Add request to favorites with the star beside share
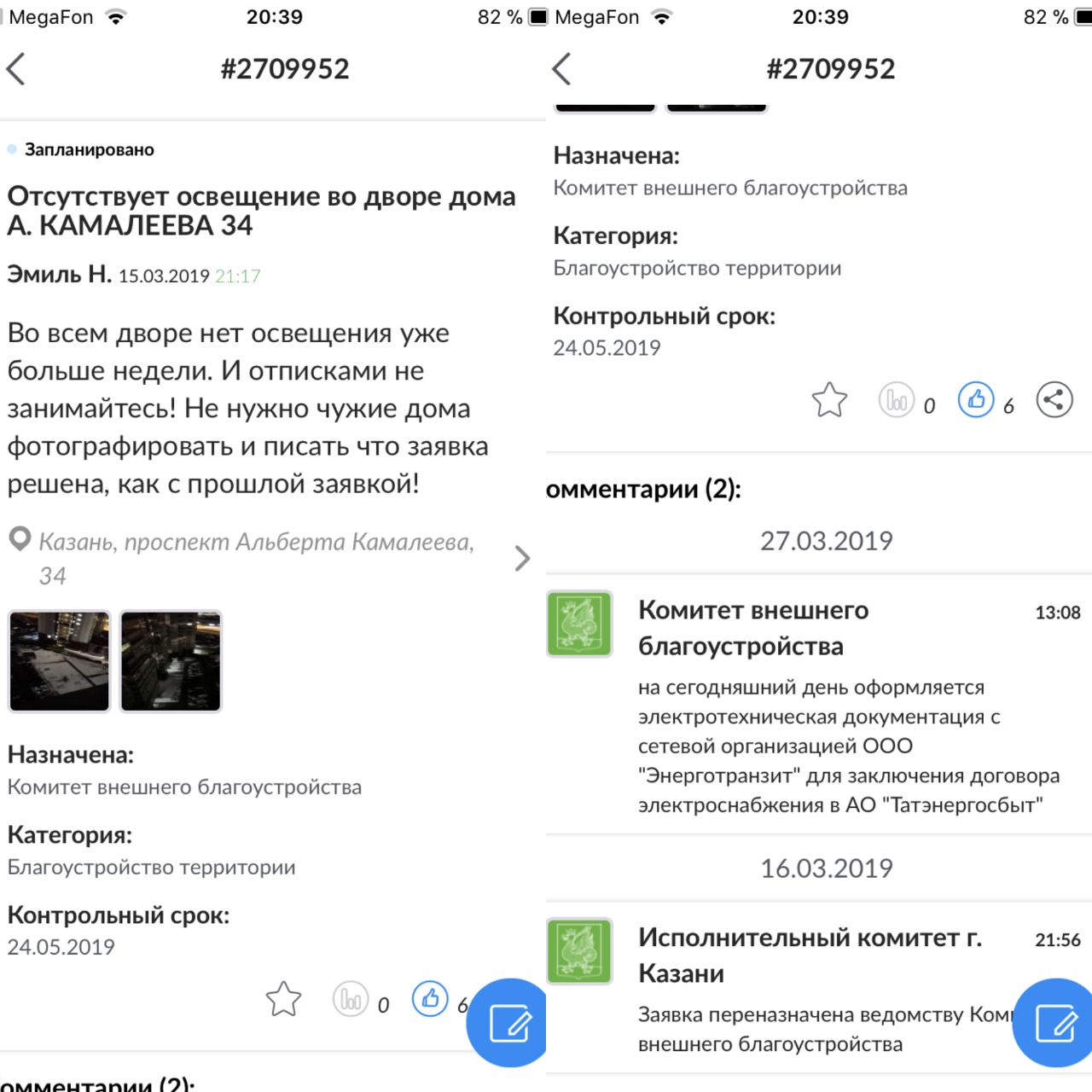The width and height of the screenshot is (1092, 1092). pyautogui.click(x=829, y=399)
